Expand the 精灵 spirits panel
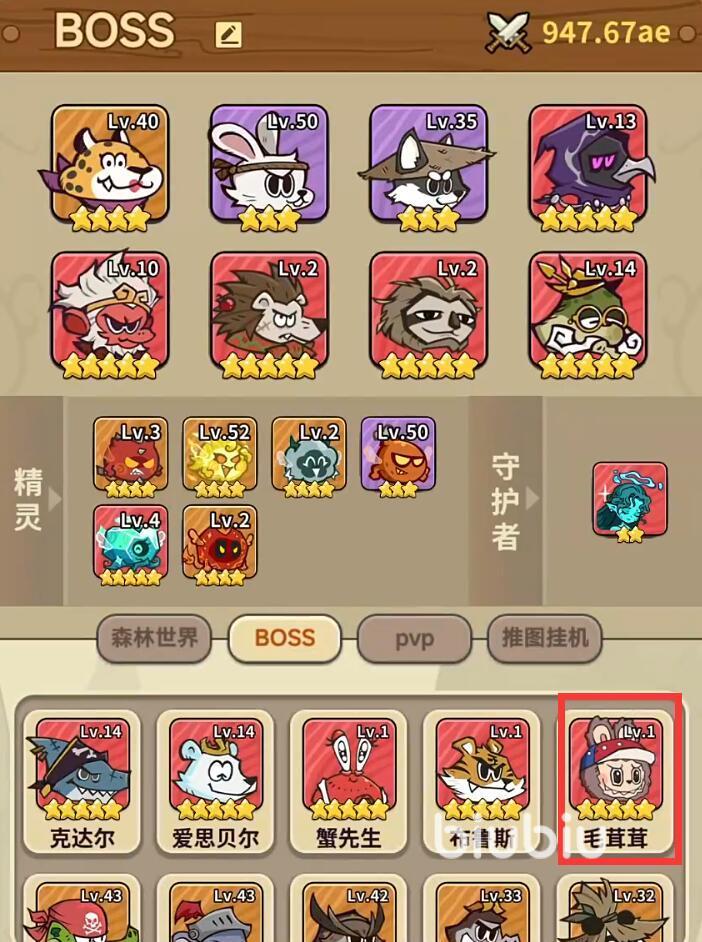This screenshot has height=942, width=702. [32, 498]
